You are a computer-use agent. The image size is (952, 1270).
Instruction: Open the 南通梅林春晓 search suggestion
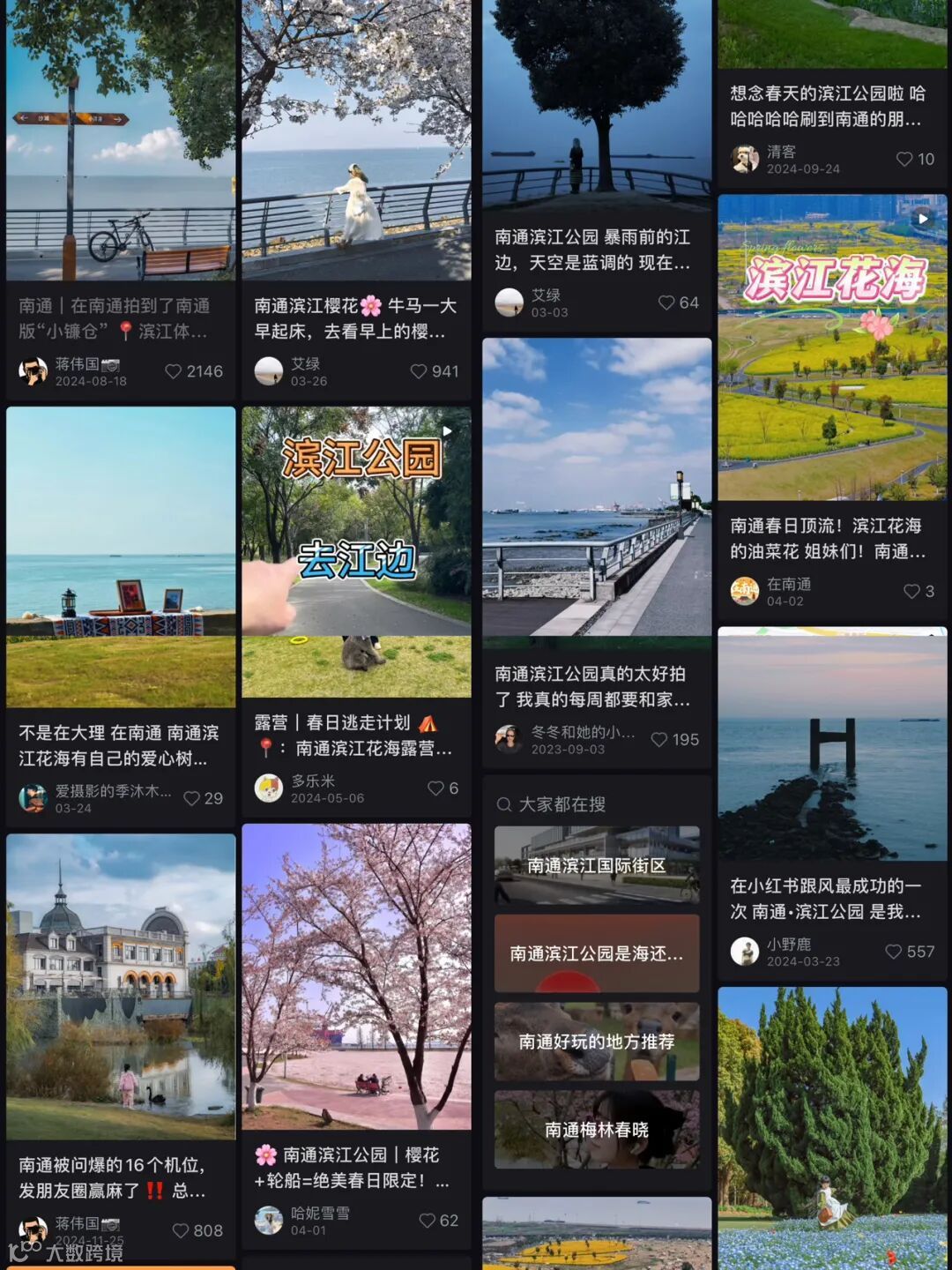(597, 1129)
